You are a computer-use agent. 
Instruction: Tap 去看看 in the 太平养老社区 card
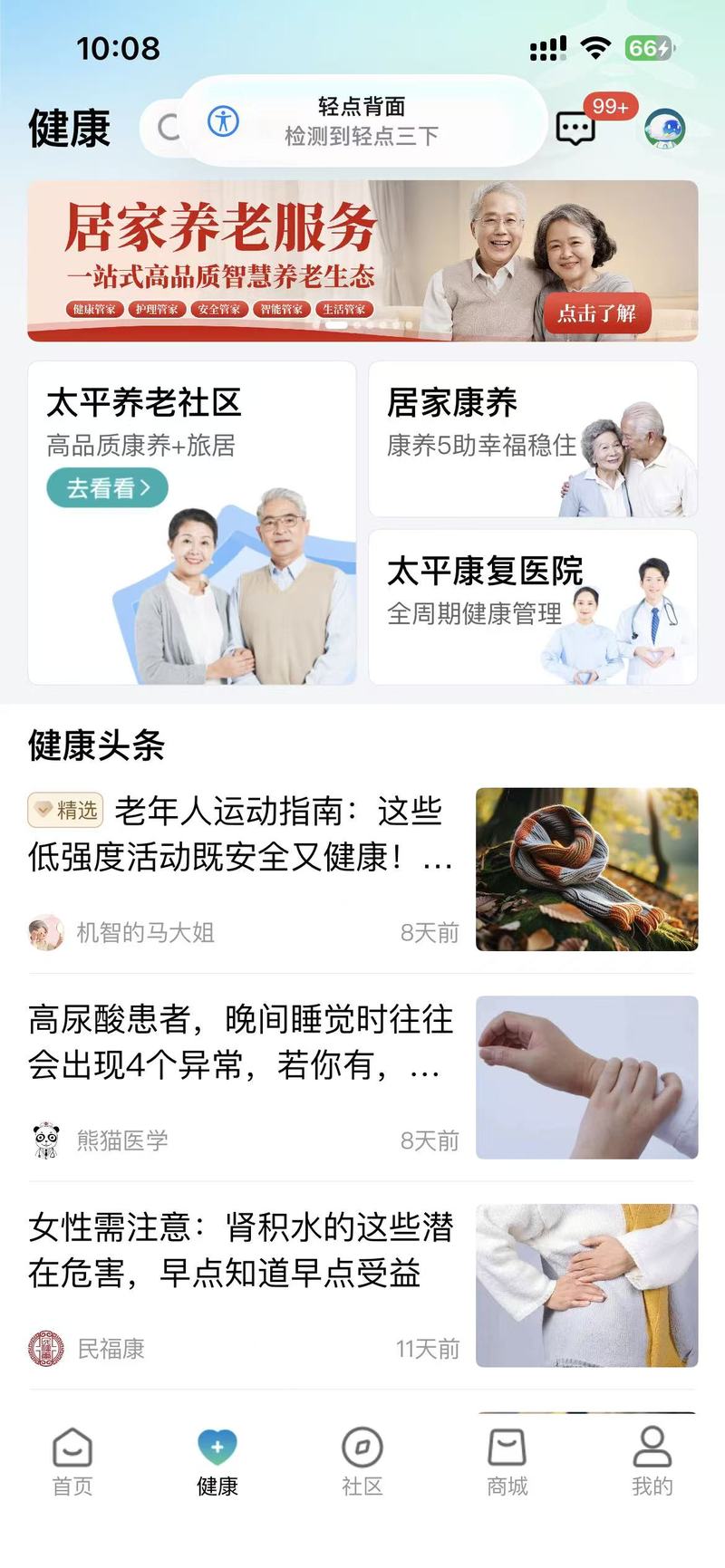coord(107,487)
